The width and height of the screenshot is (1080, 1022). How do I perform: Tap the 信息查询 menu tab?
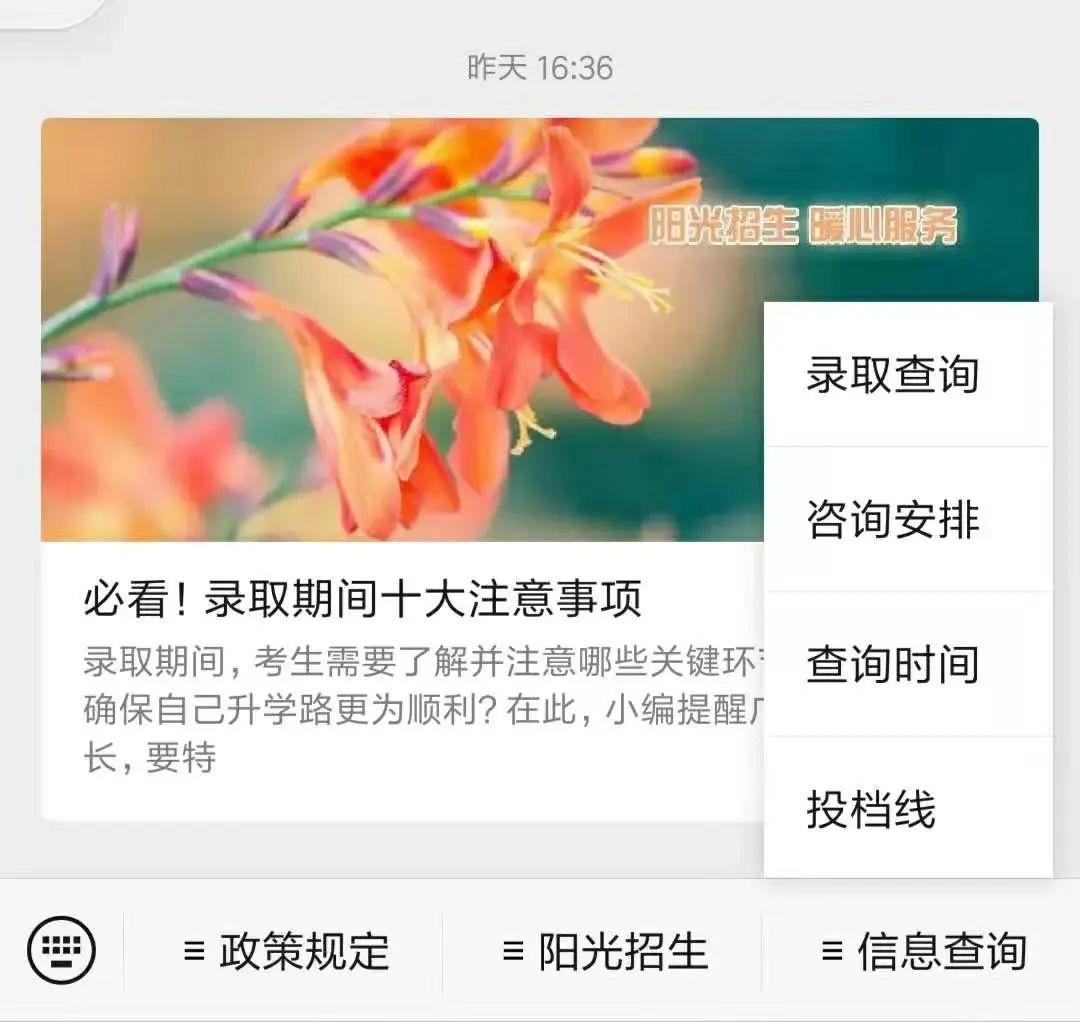(922, 952)
